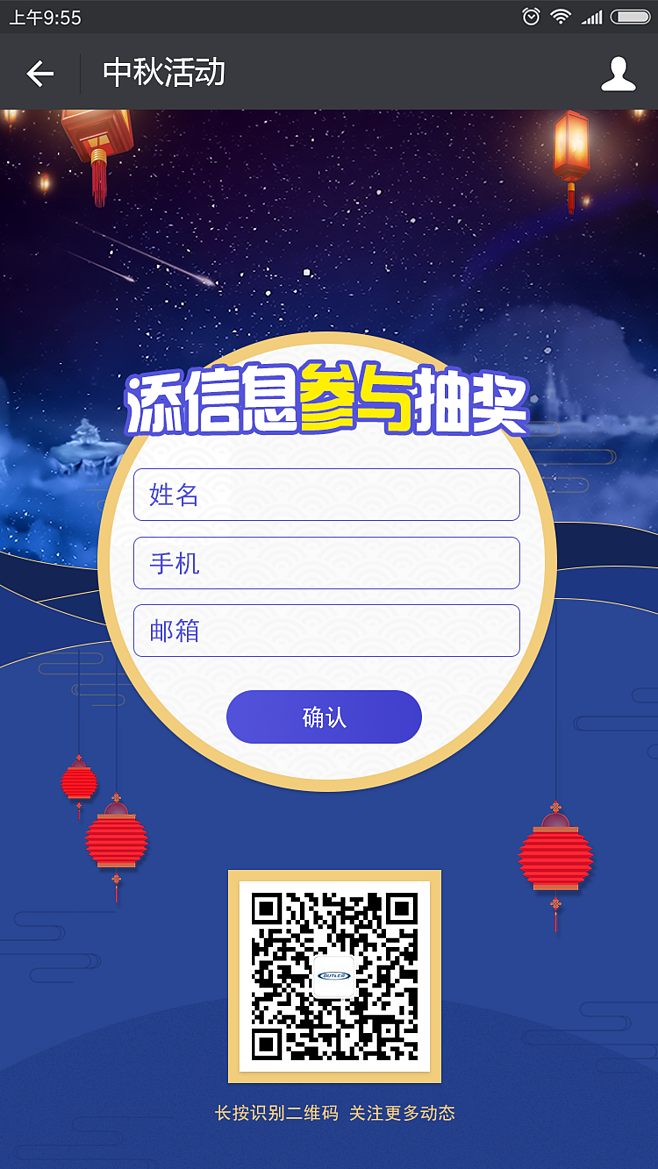Focus the 手机 phone number field

click(326, 563)
